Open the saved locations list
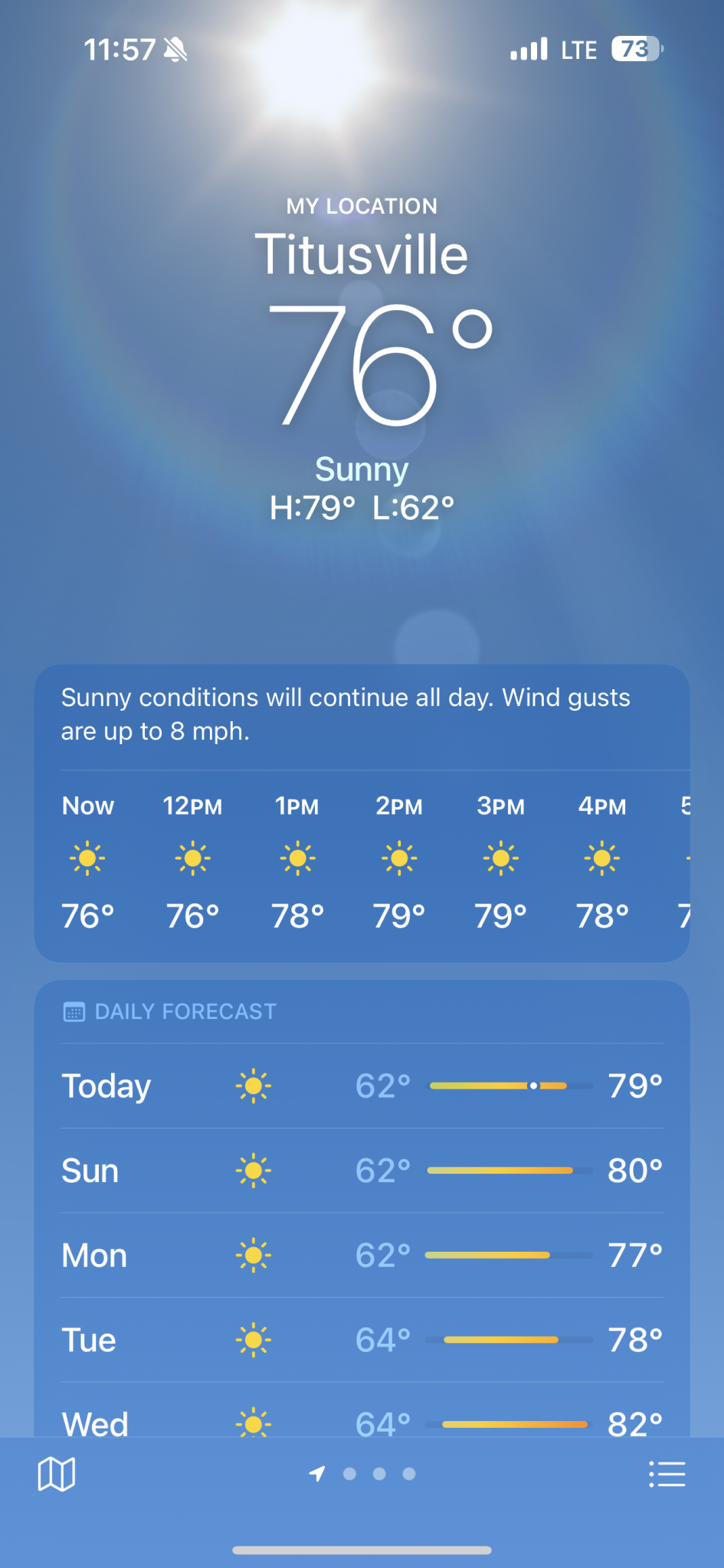The image size is (724, 1568). tap(667, 1473)
